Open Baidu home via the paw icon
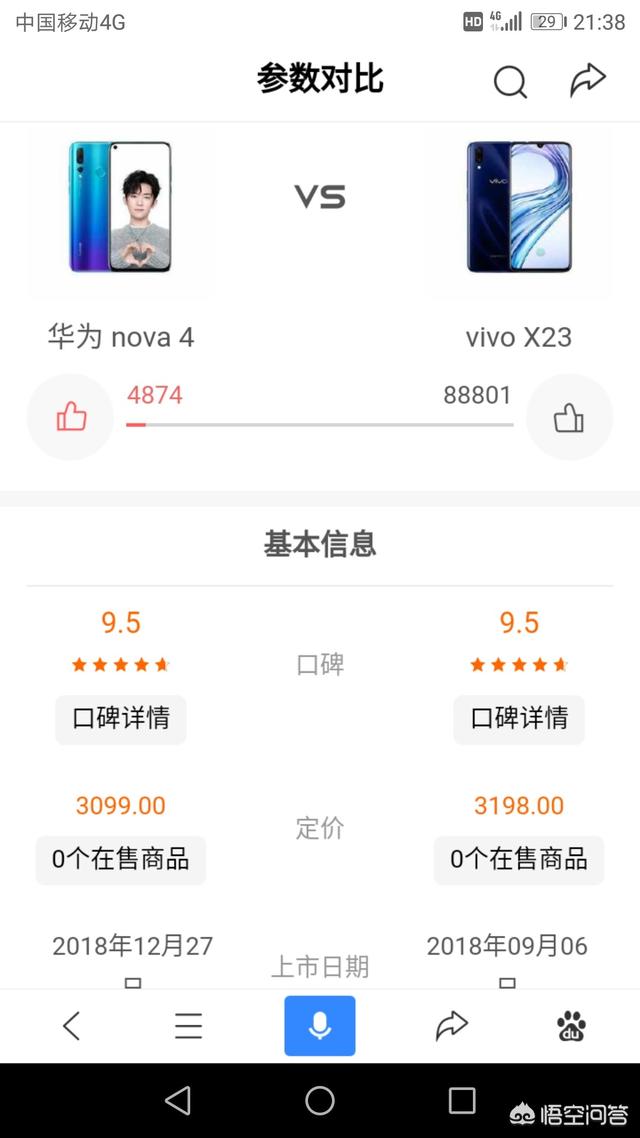 click(x=571, y=1025)
